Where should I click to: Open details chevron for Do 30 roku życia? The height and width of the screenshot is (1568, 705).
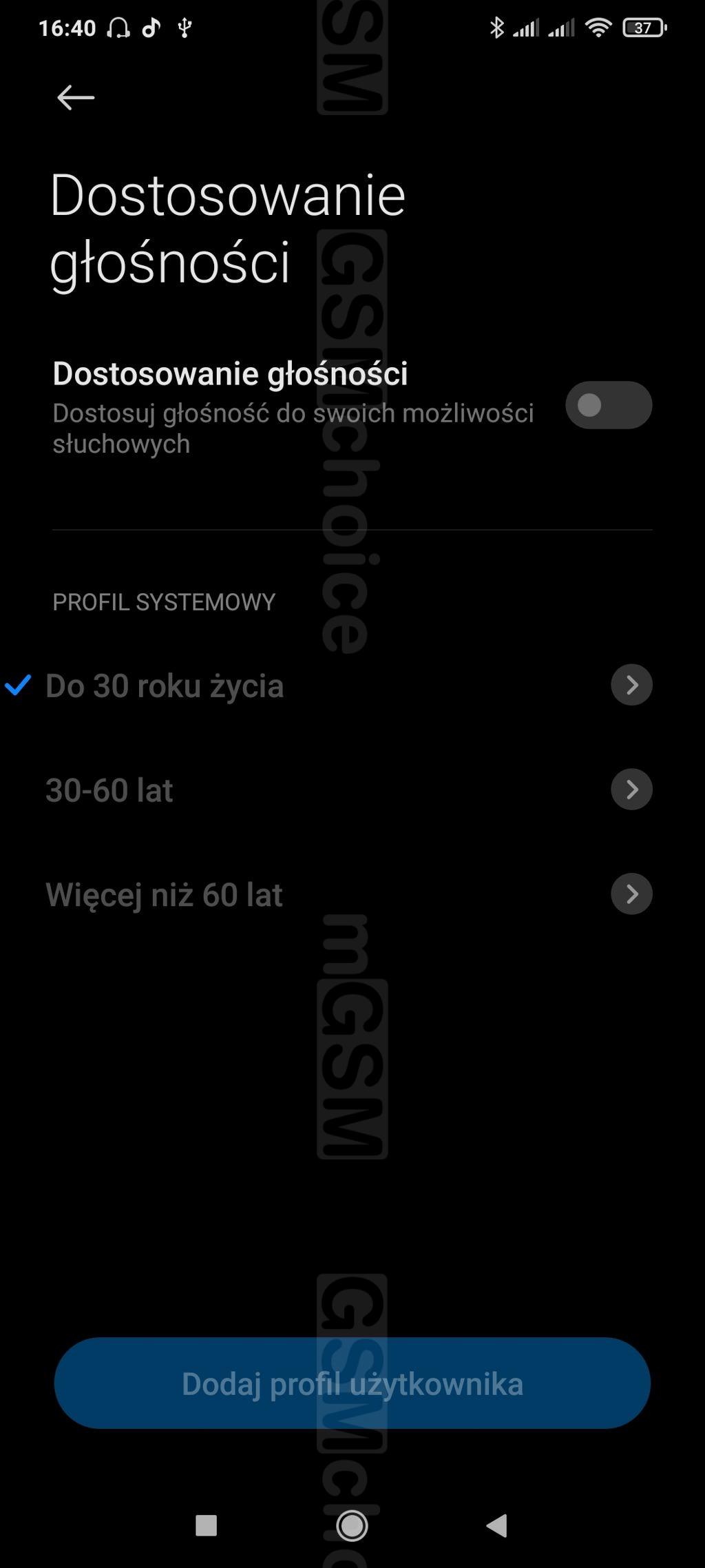click(x=631, y=685)
